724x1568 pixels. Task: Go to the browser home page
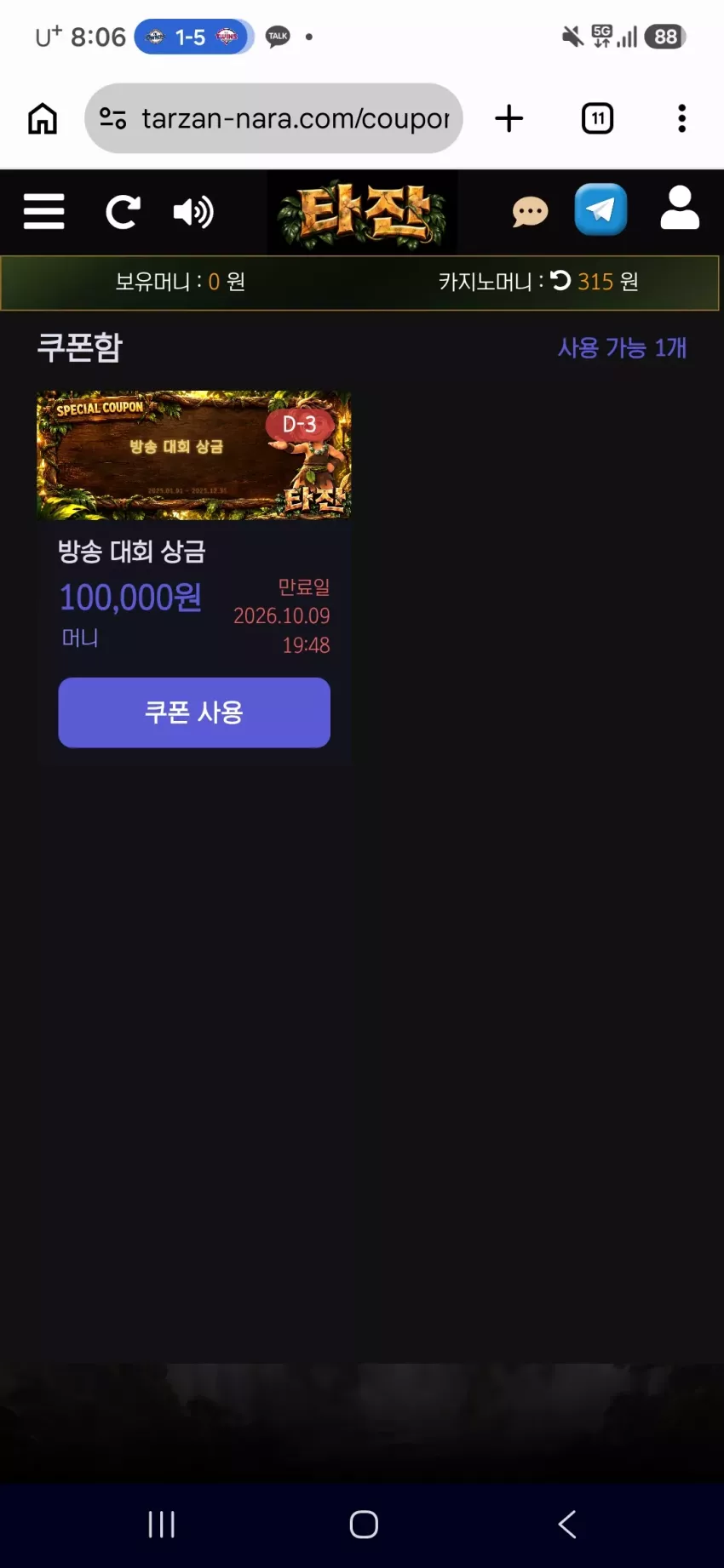[43, 118]
